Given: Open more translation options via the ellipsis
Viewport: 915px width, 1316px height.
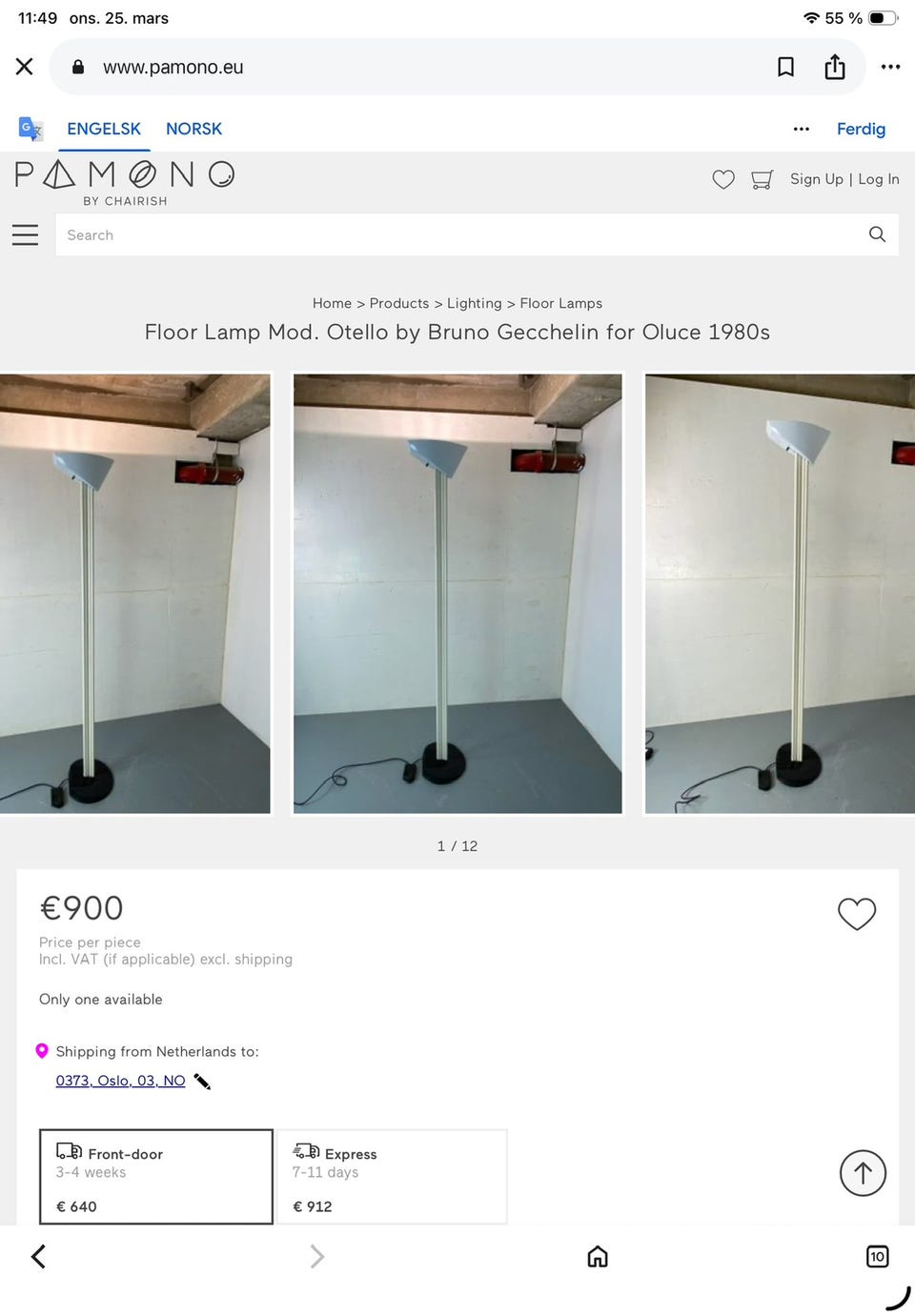Looking at the screenshot, I should (x=801, y=129).
